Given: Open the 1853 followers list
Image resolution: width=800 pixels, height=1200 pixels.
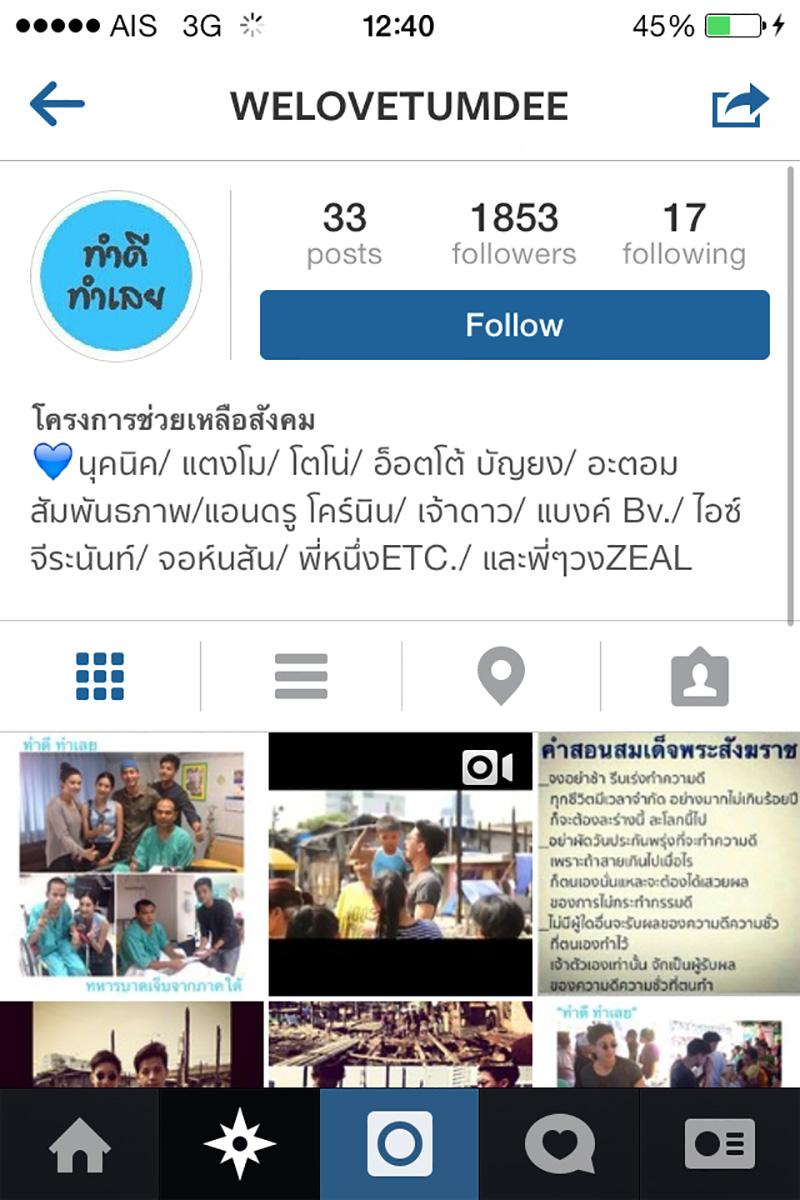Looking at the screenshot, I should pos(513,234).
